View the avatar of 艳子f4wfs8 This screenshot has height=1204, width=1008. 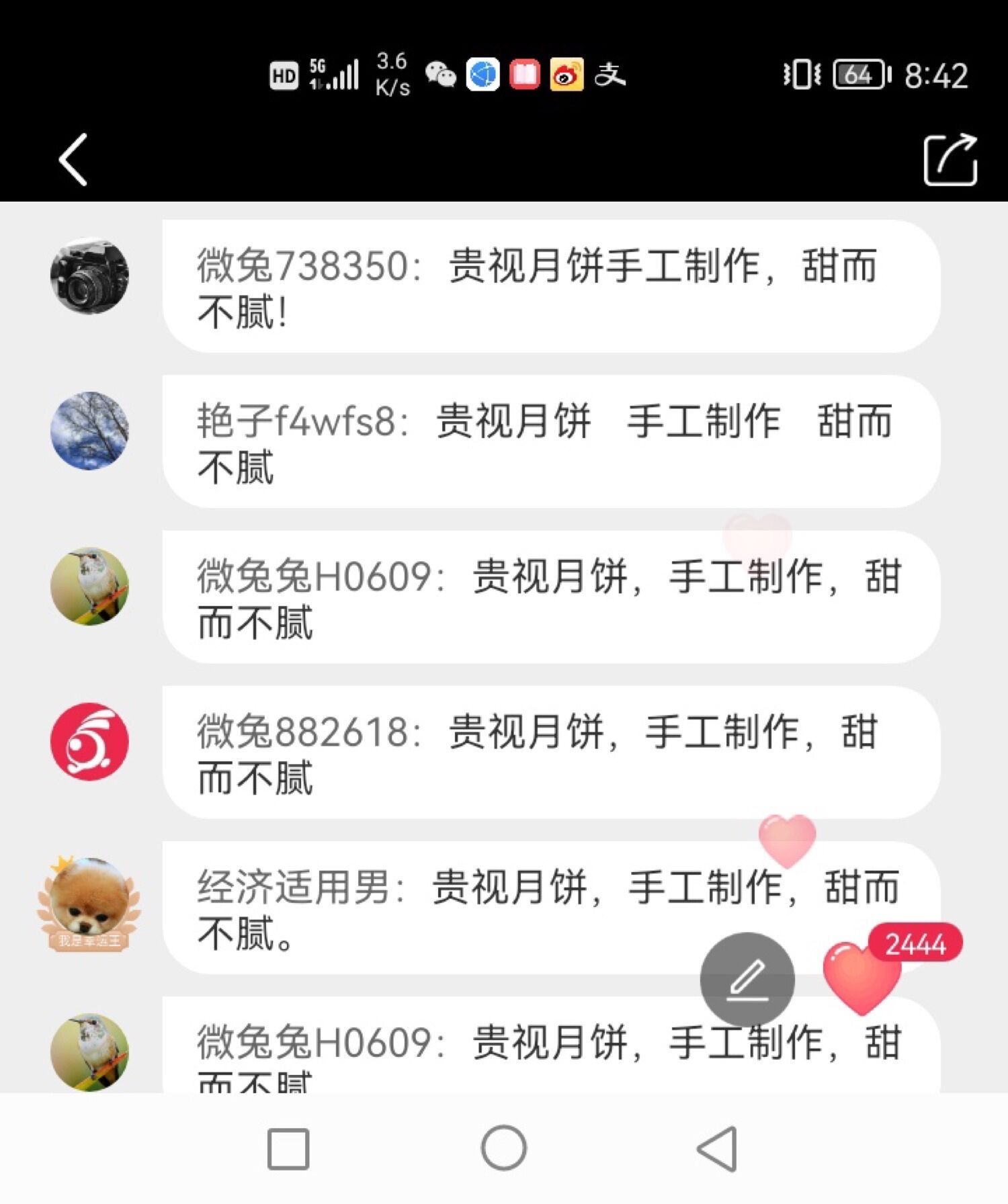click(89, 431)
